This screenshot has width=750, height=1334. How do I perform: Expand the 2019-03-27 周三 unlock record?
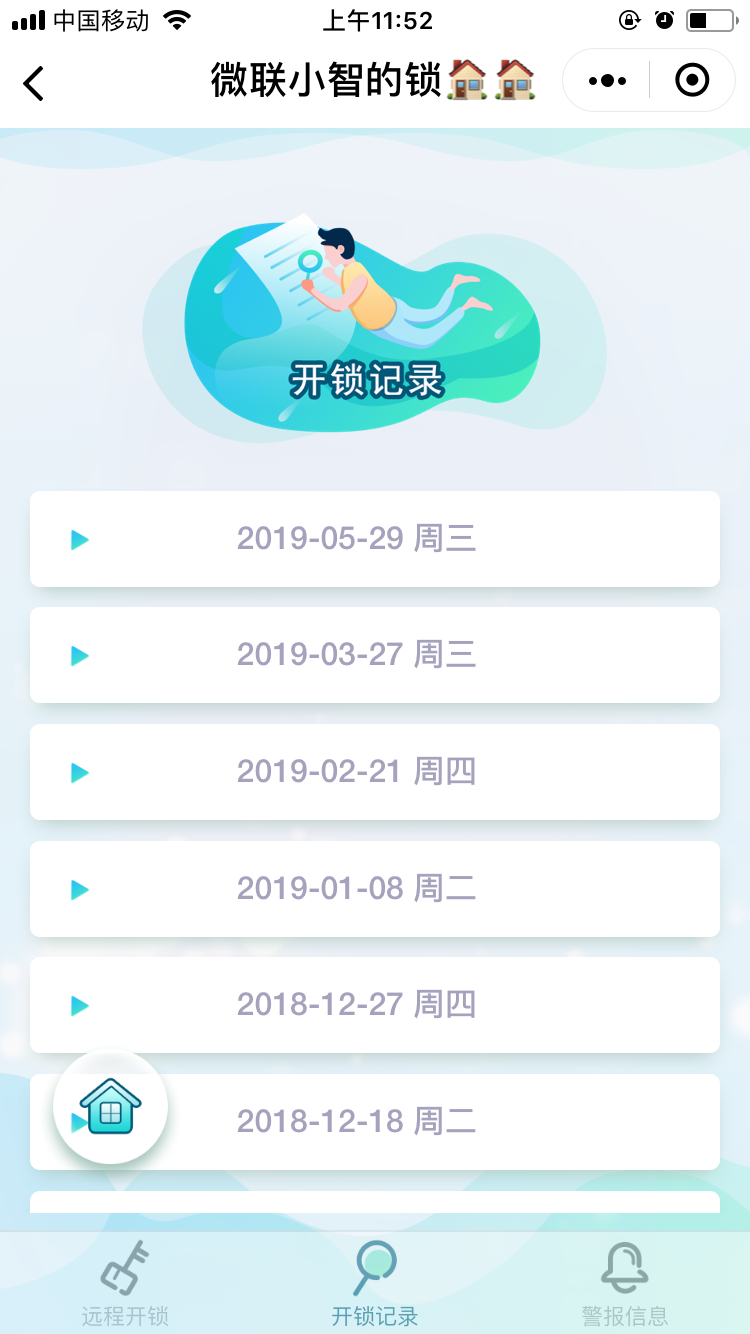click(x=375, y=655)
